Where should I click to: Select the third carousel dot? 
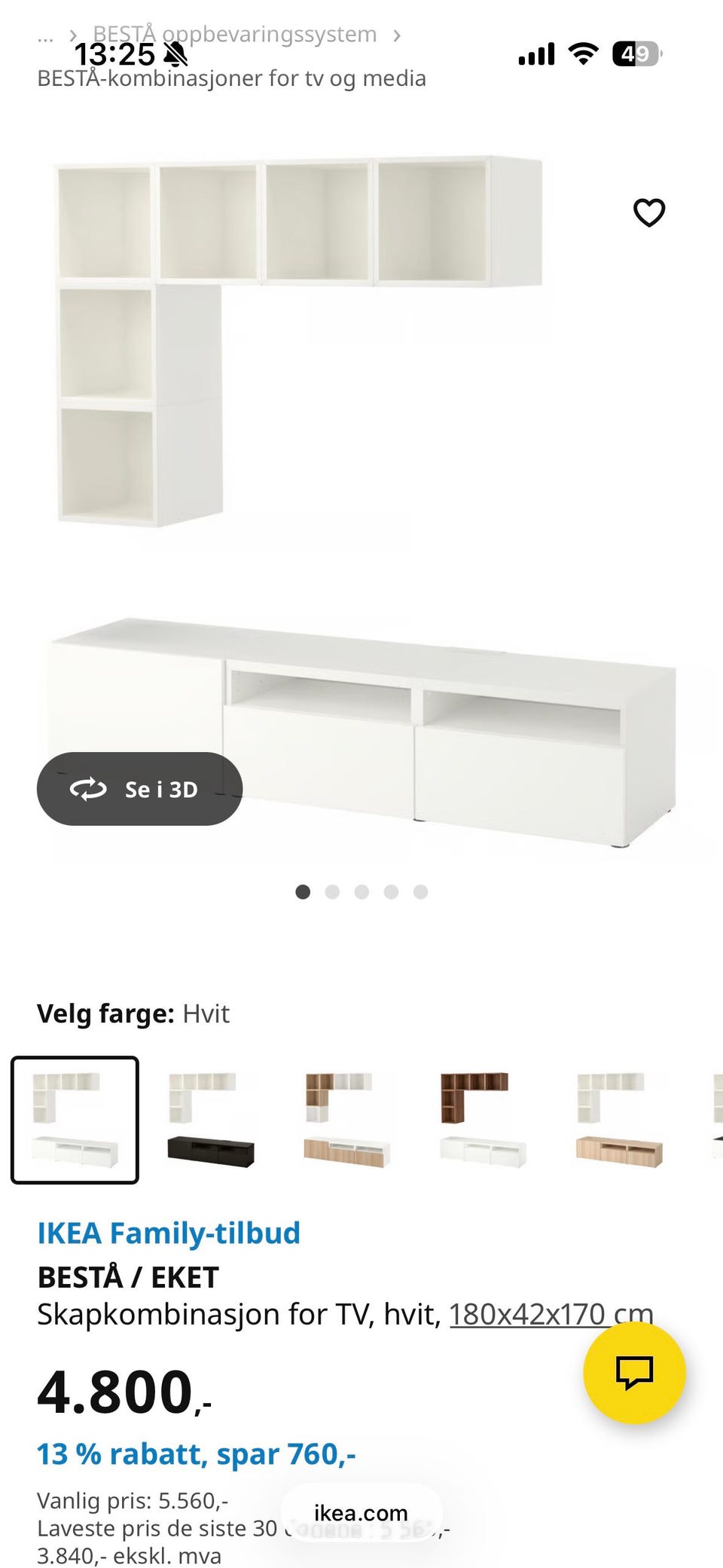tap(363, 891)
